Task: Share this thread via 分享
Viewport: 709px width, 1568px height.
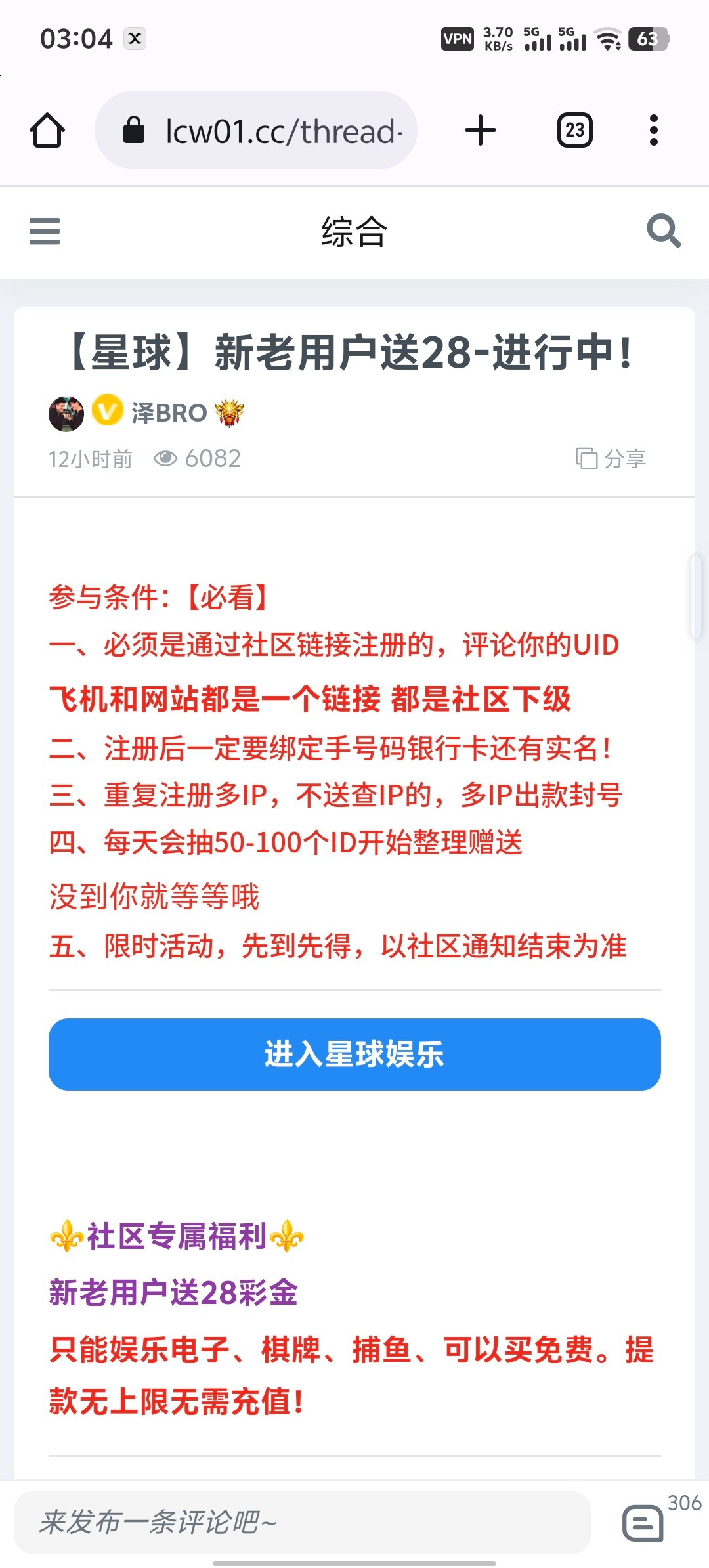Action: [611, 458]
